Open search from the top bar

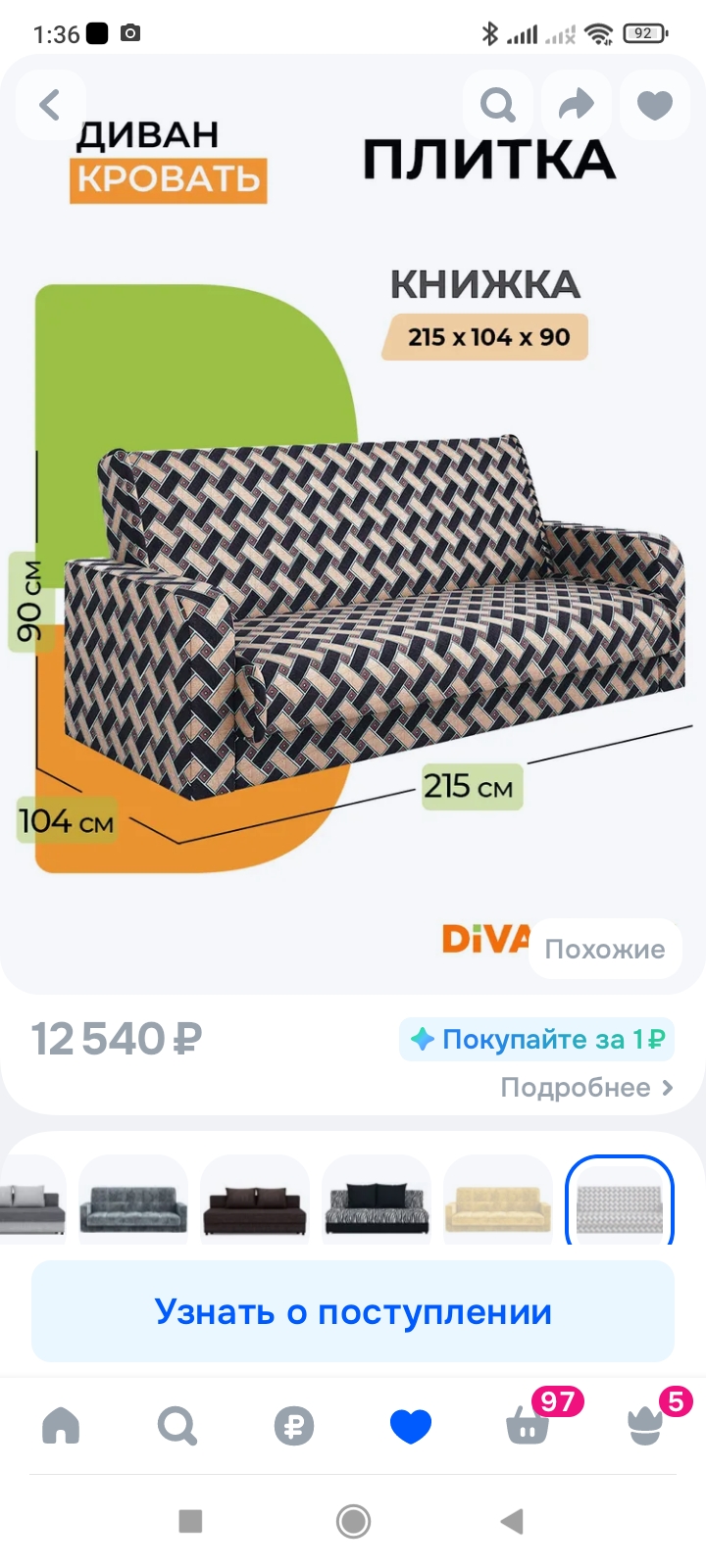pos(498,104)
